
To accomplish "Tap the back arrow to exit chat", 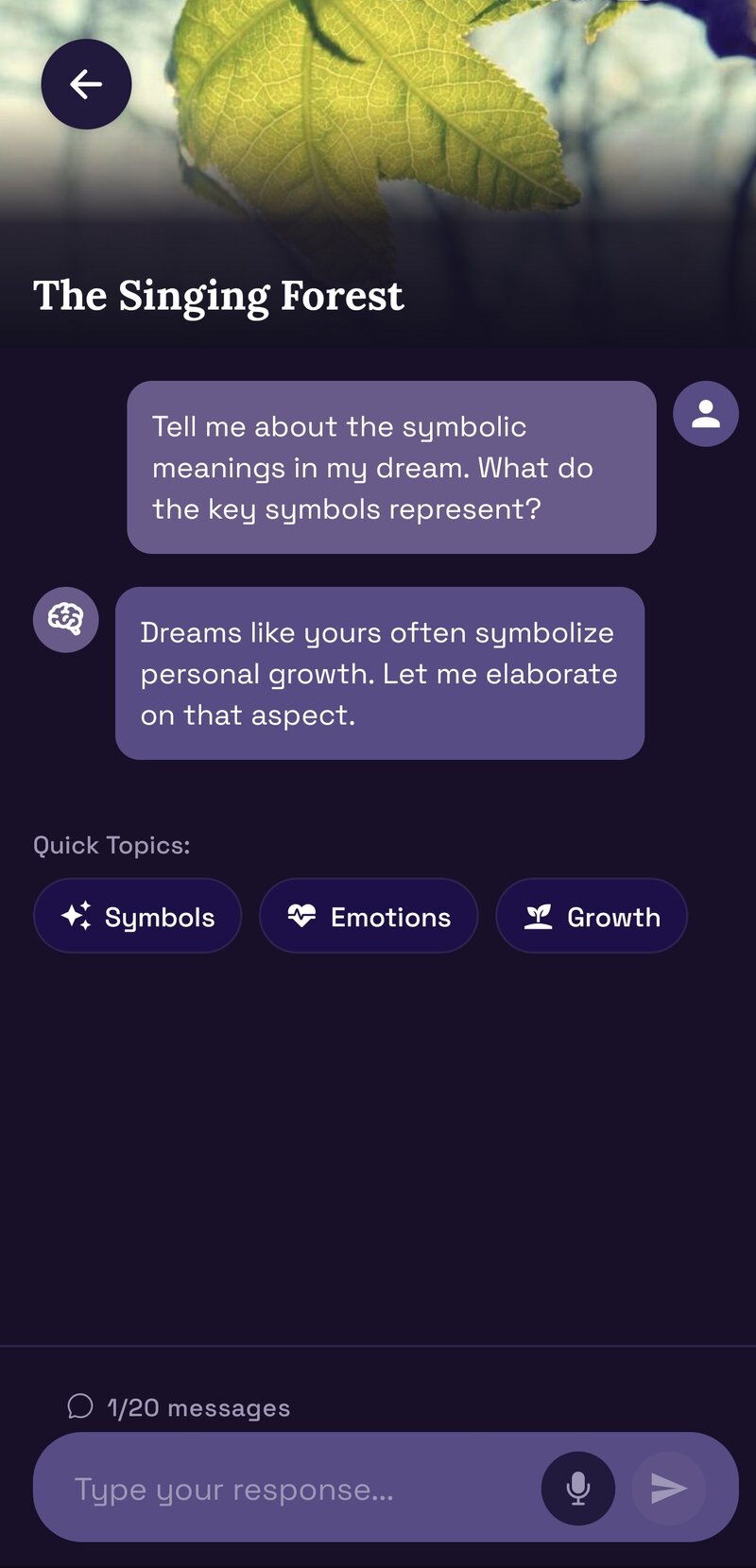I will 86,83.
